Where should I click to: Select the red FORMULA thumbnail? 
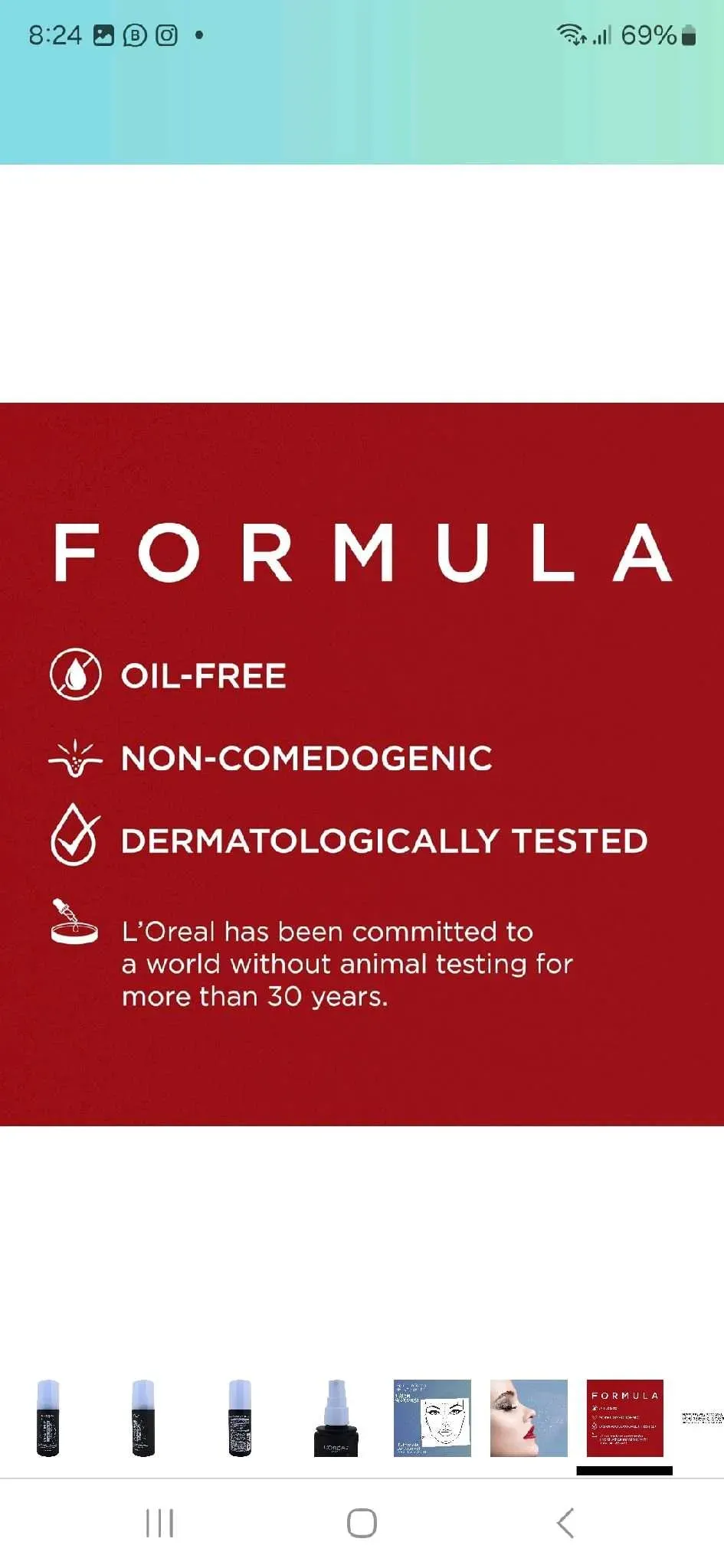pyautogui.click(x=624, y=1418)
